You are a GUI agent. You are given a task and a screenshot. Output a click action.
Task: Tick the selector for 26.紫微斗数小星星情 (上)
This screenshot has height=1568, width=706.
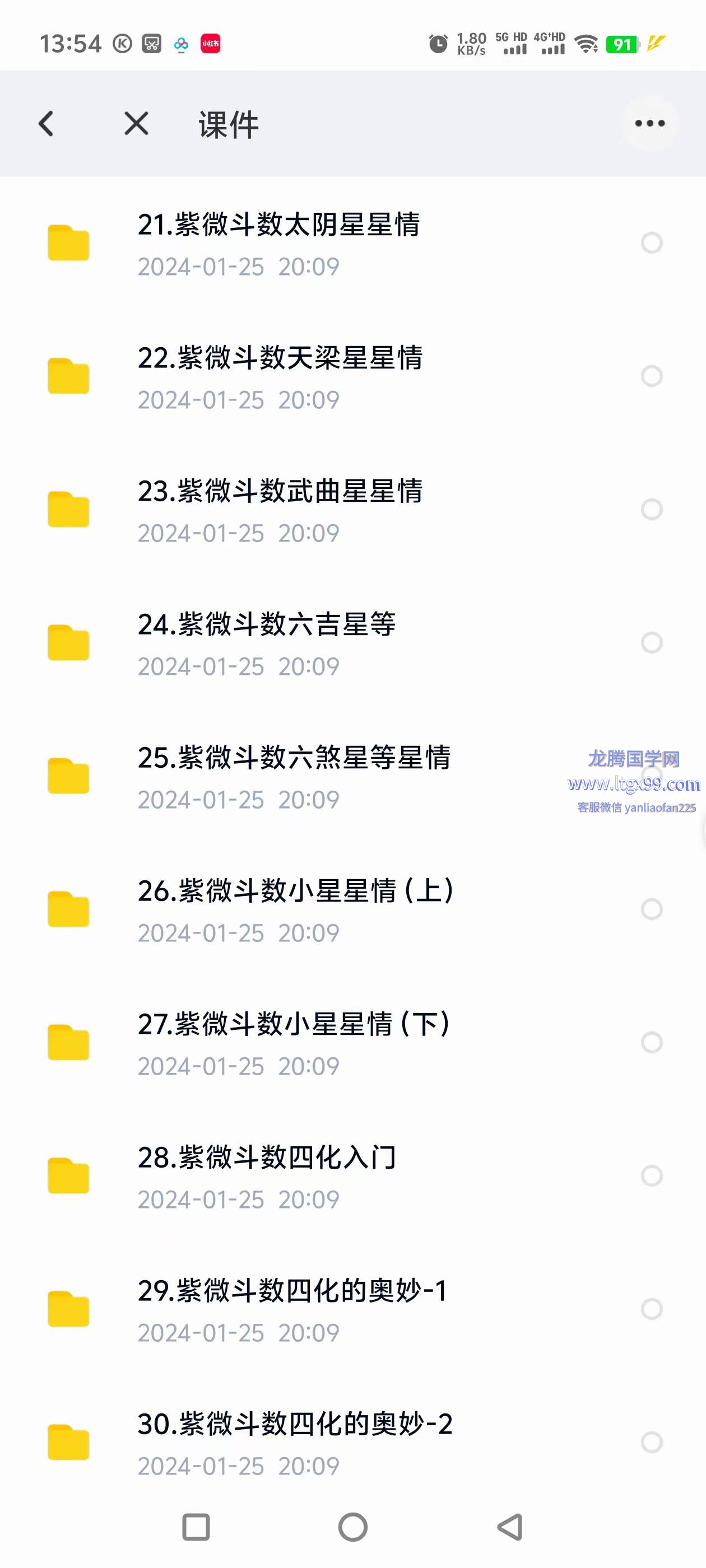click(651, 909)
